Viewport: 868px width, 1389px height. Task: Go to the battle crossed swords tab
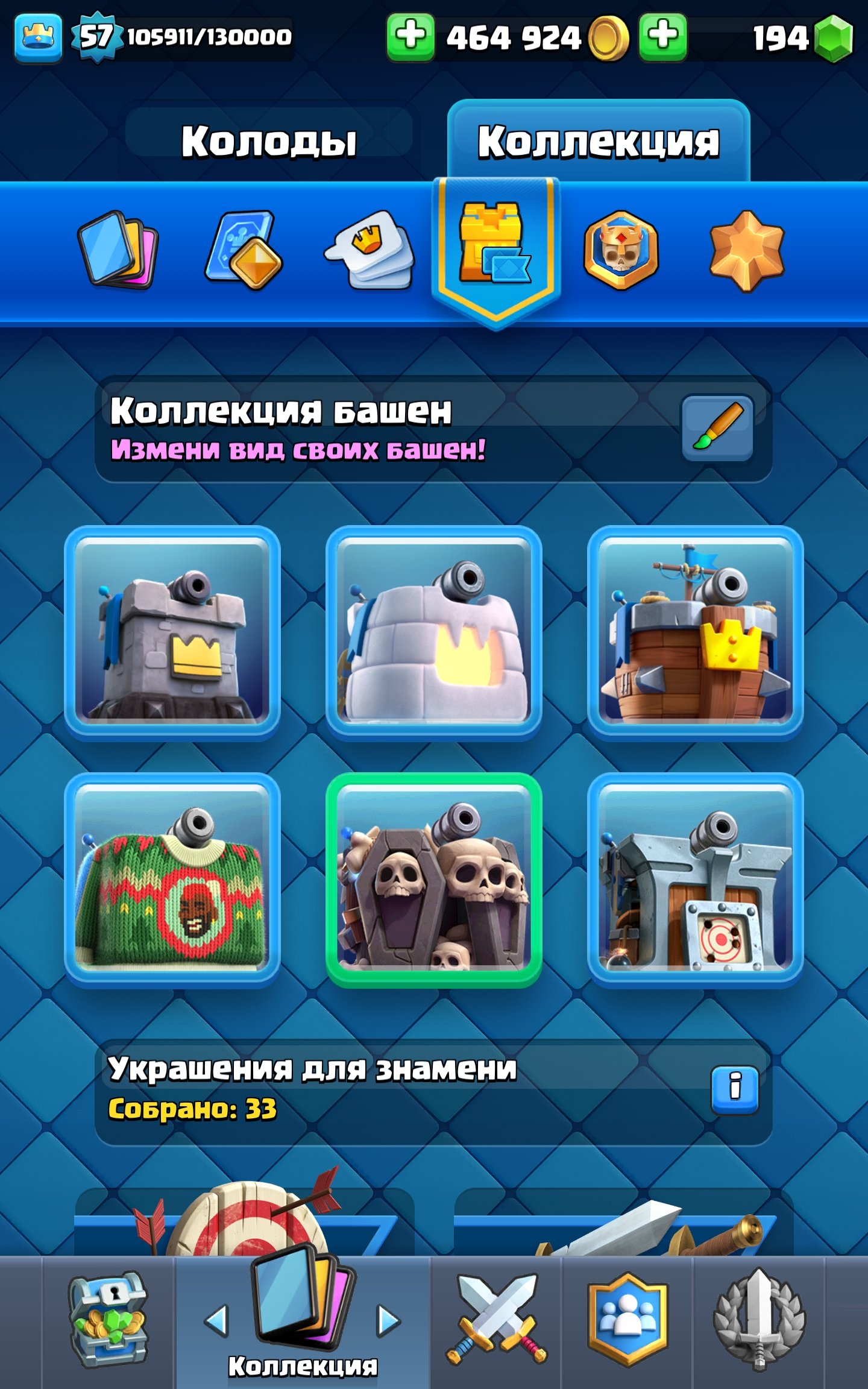pyautogui.click(x=496, y=1320)
